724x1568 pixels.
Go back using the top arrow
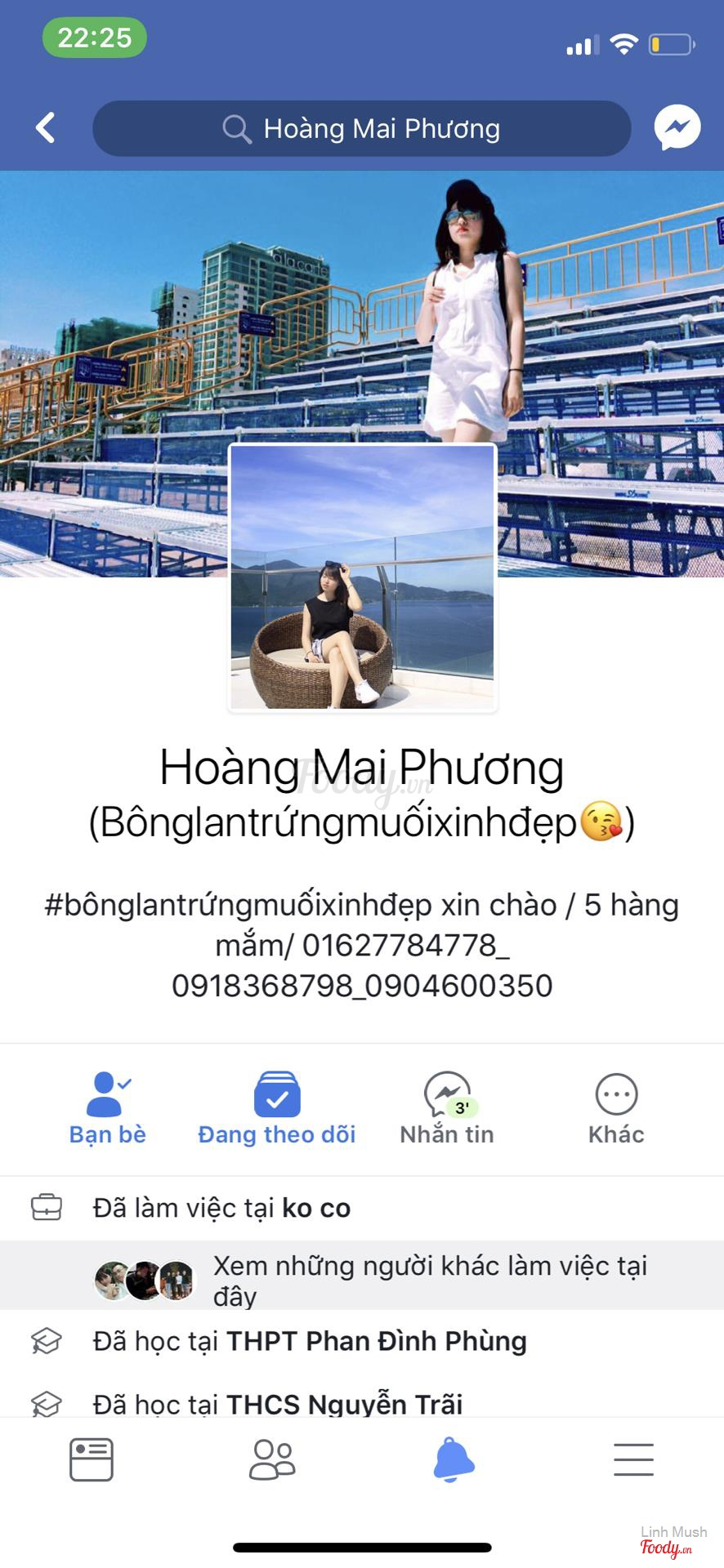point(46,127)
